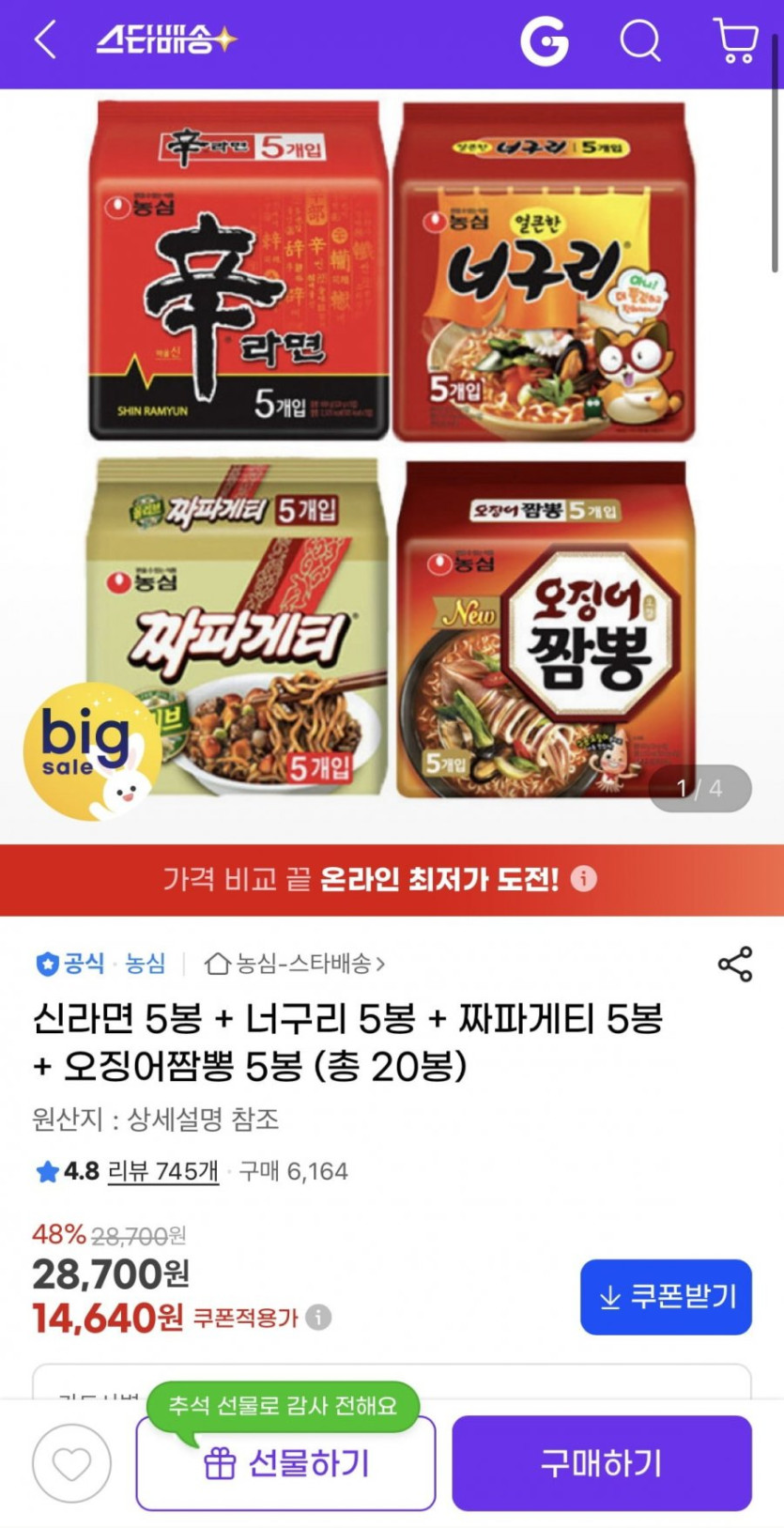The image size is (784, 1528).
Task: Open the ramen product image gallery
Action: [392, 451]
